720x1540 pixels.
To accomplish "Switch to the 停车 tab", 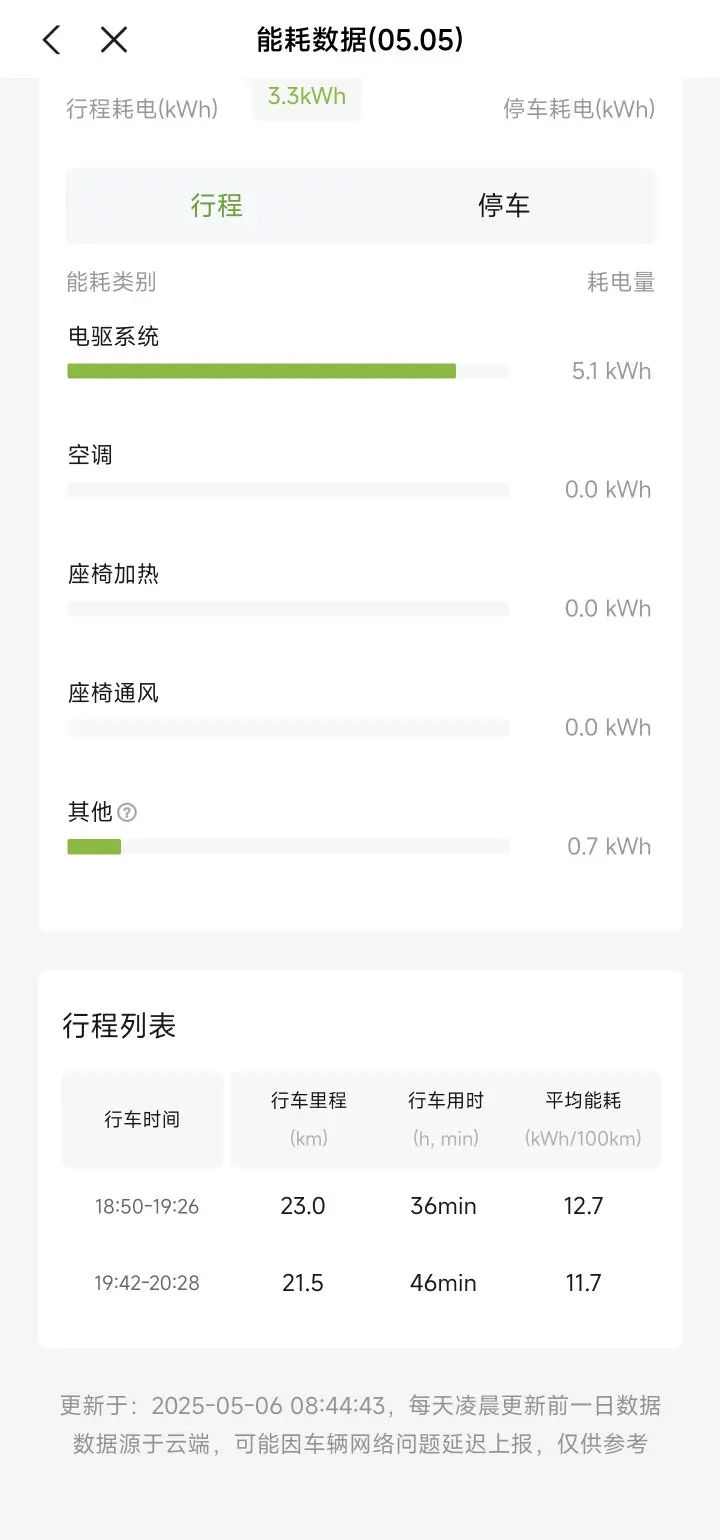I will 504,206.
